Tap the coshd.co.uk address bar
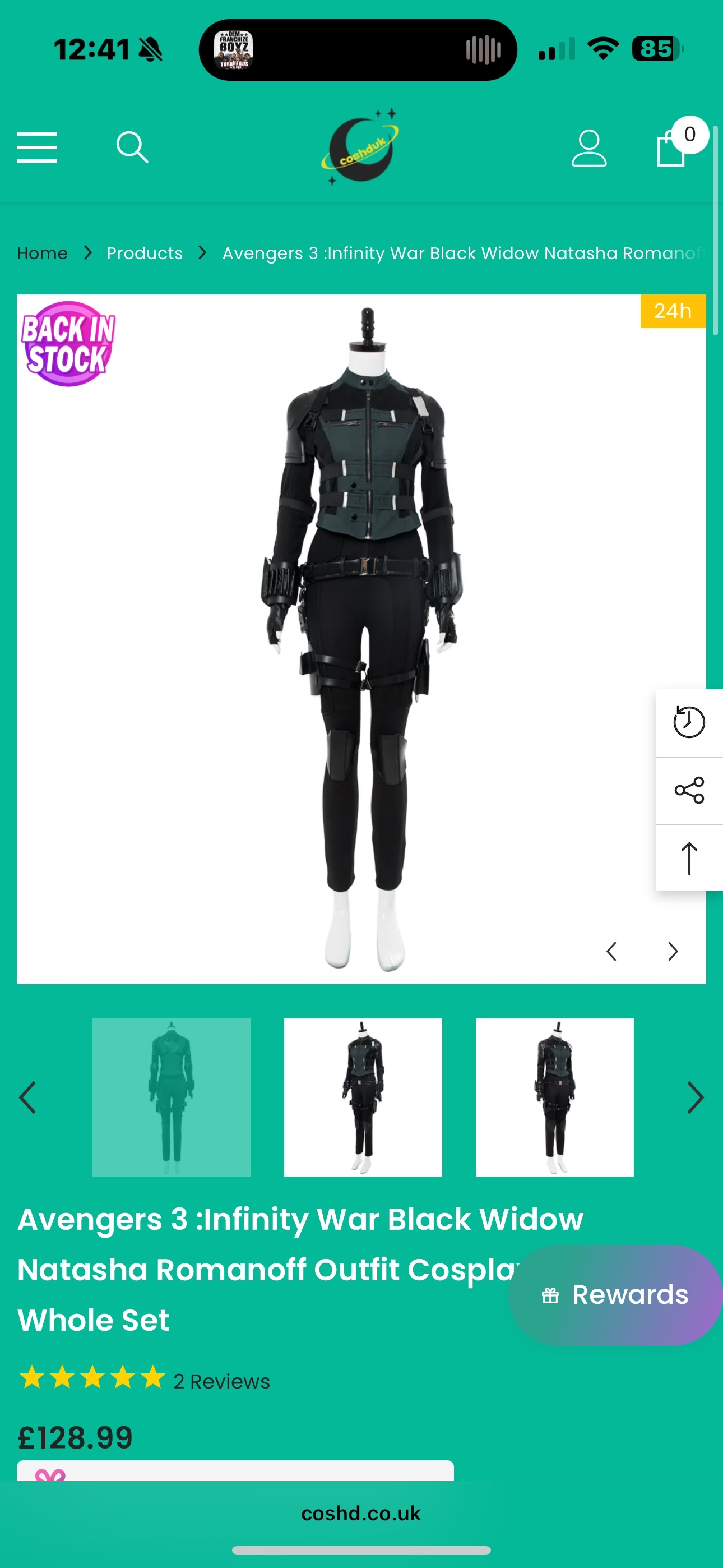 tap(361, 1513)
